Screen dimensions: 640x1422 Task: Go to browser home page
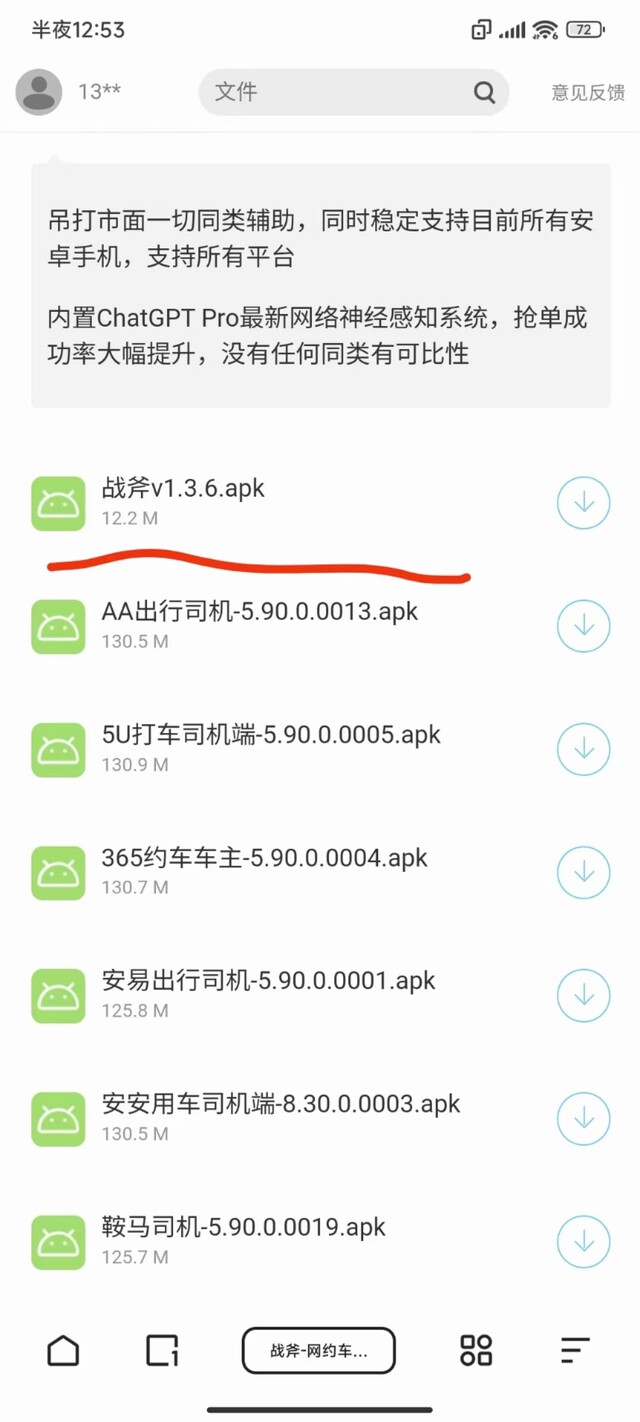point(64,1350)
